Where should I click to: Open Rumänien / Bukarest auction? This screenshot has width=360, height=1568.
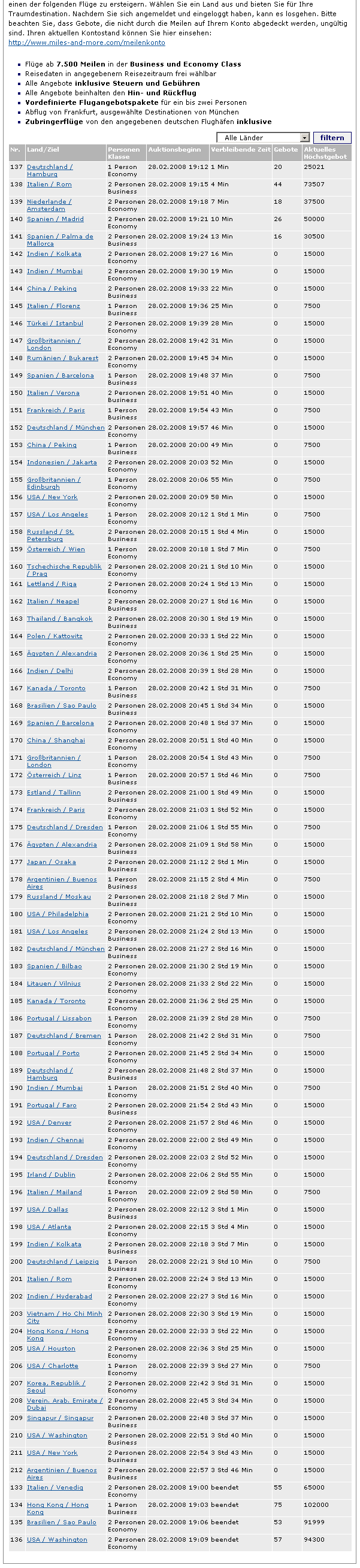coord(62,358)
